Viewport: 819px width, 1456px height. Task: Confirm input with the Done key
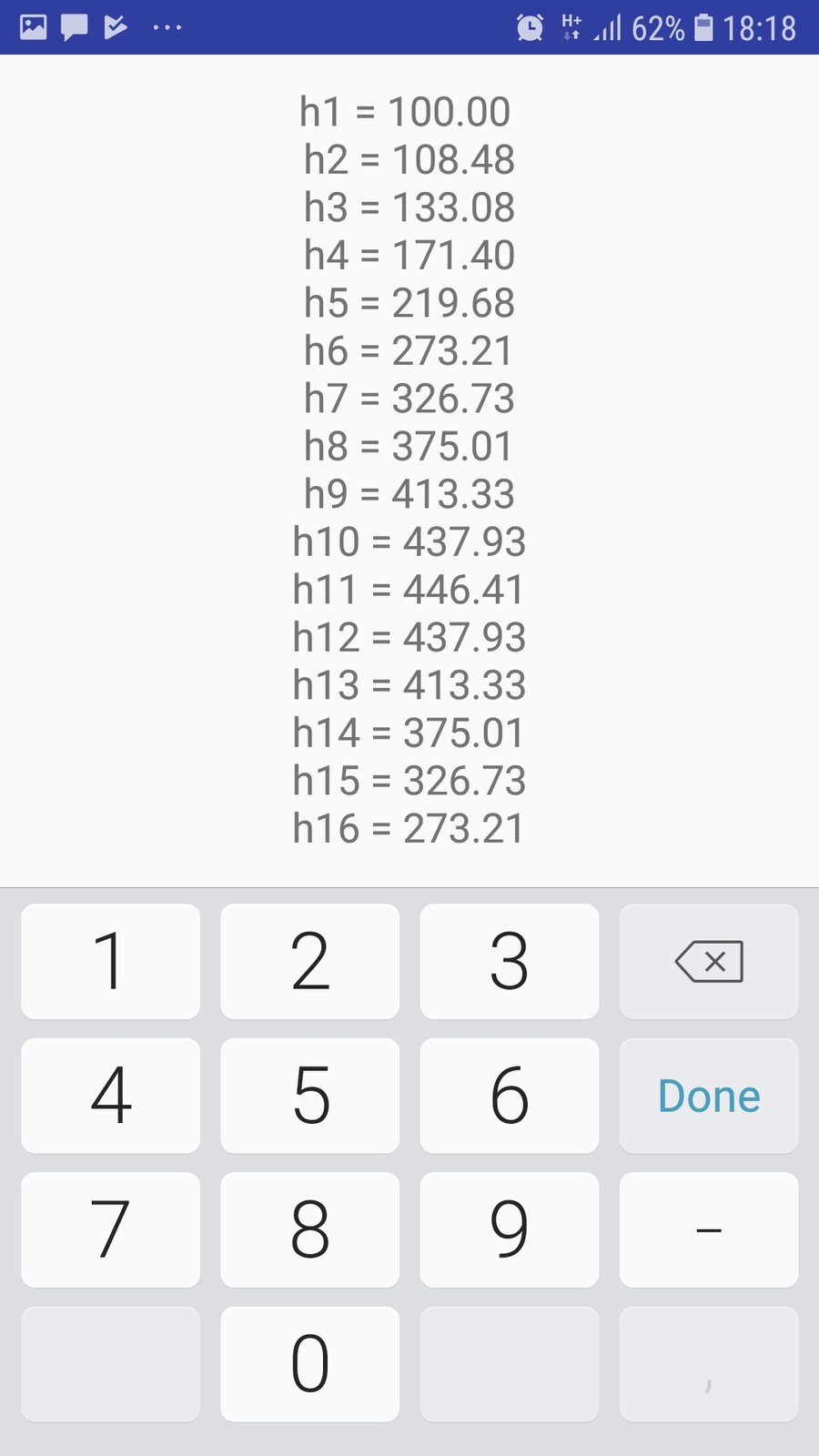tap(709, 1096)
